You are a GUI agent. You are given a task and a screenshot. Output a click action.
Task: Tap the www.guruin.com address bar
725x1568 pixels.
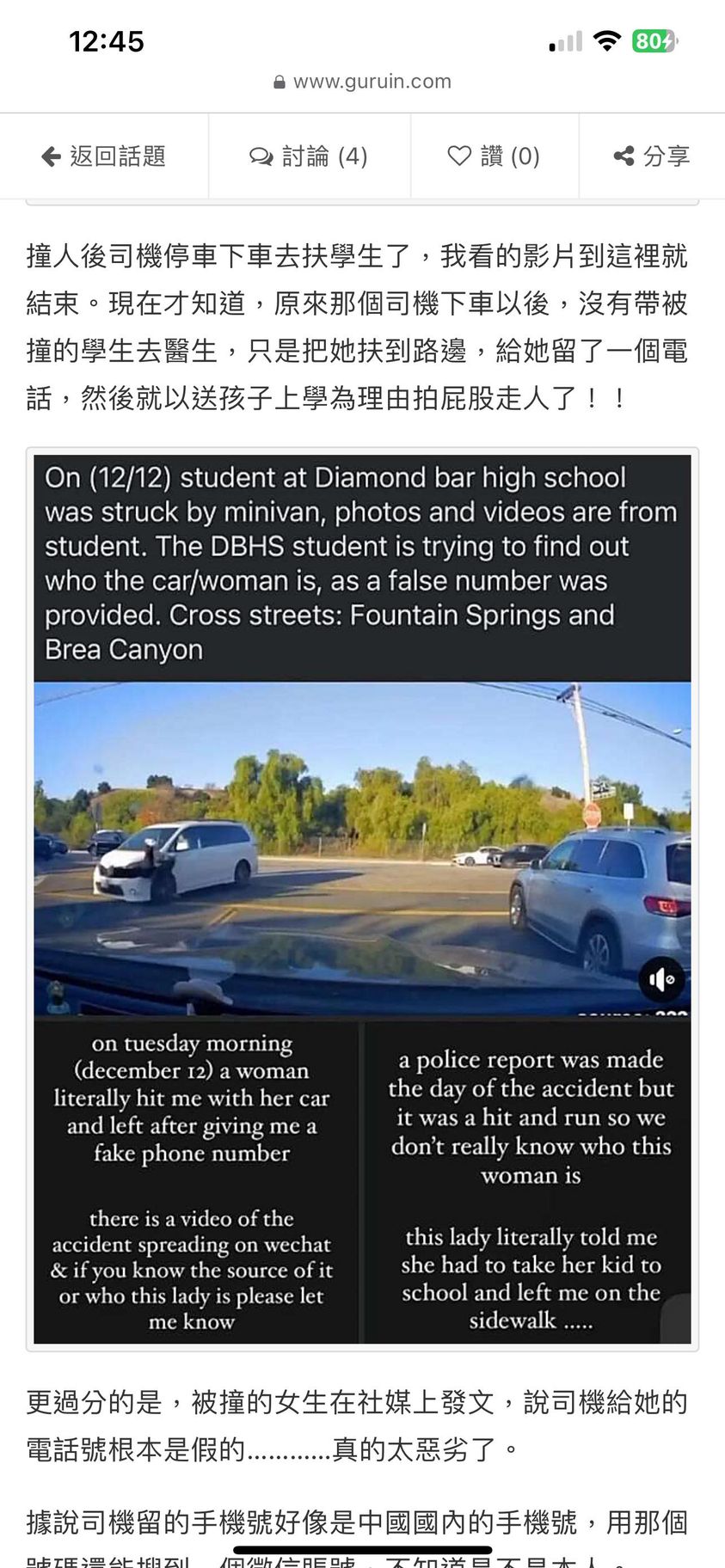pos(362,82)
